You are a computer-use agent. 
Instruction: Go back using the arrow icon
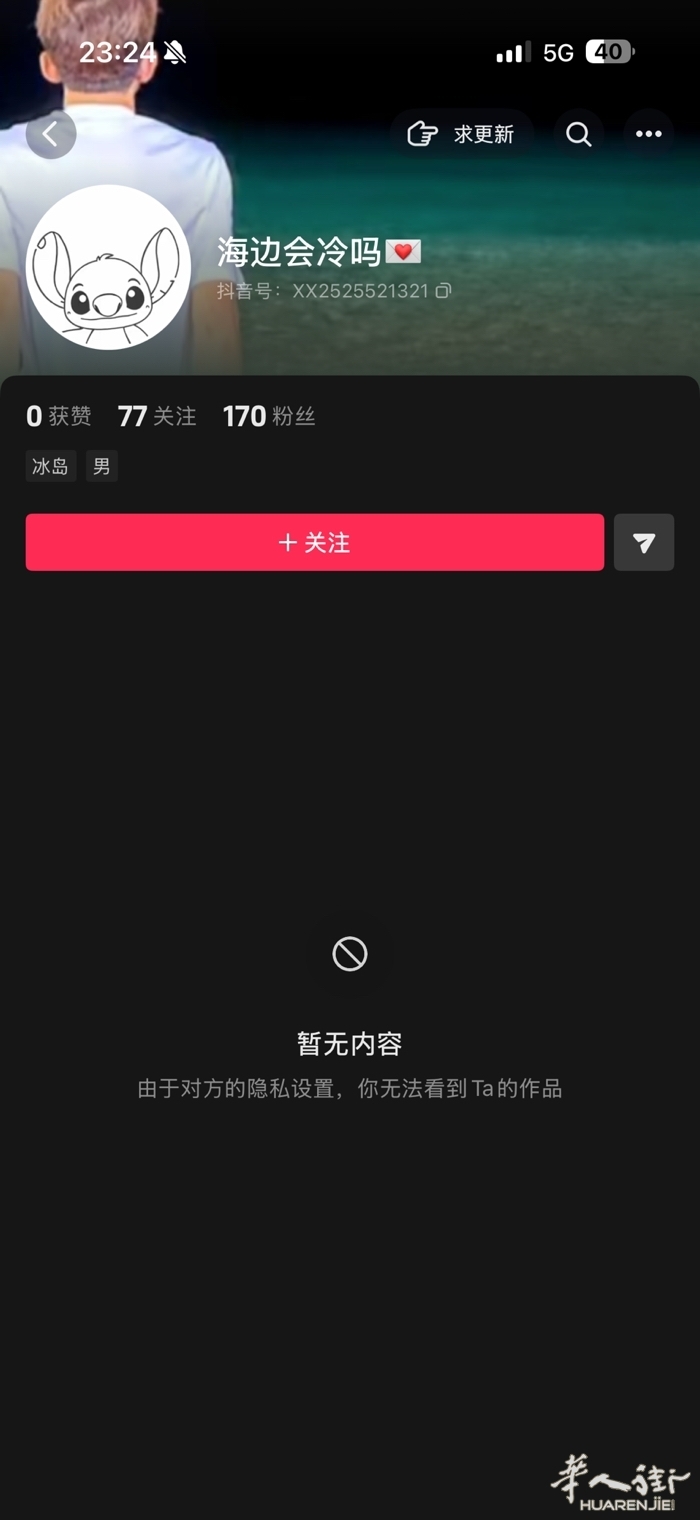pyautogui.click(x=51, y=134)
